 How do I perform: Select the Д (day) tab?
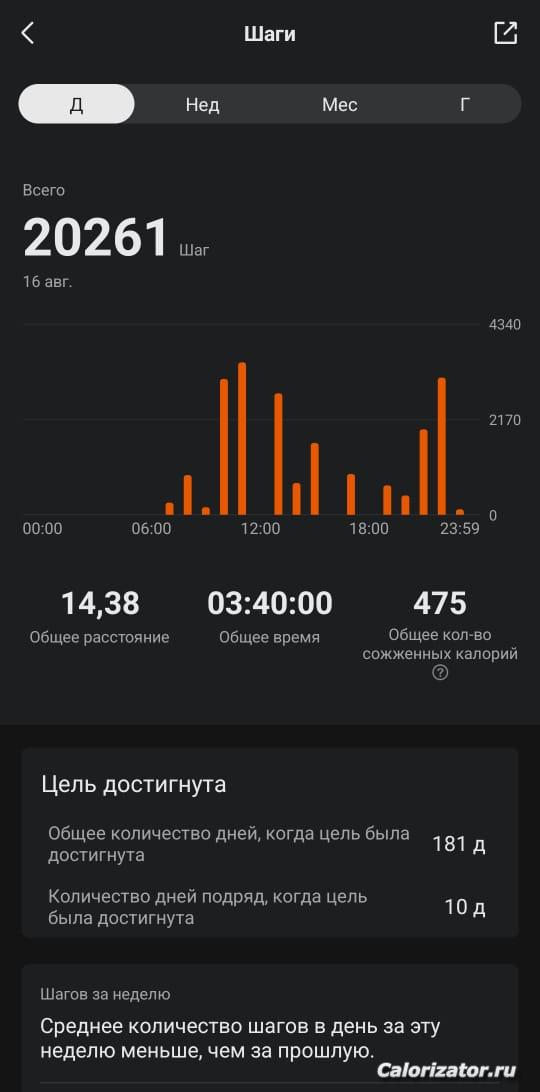(77, 104)
